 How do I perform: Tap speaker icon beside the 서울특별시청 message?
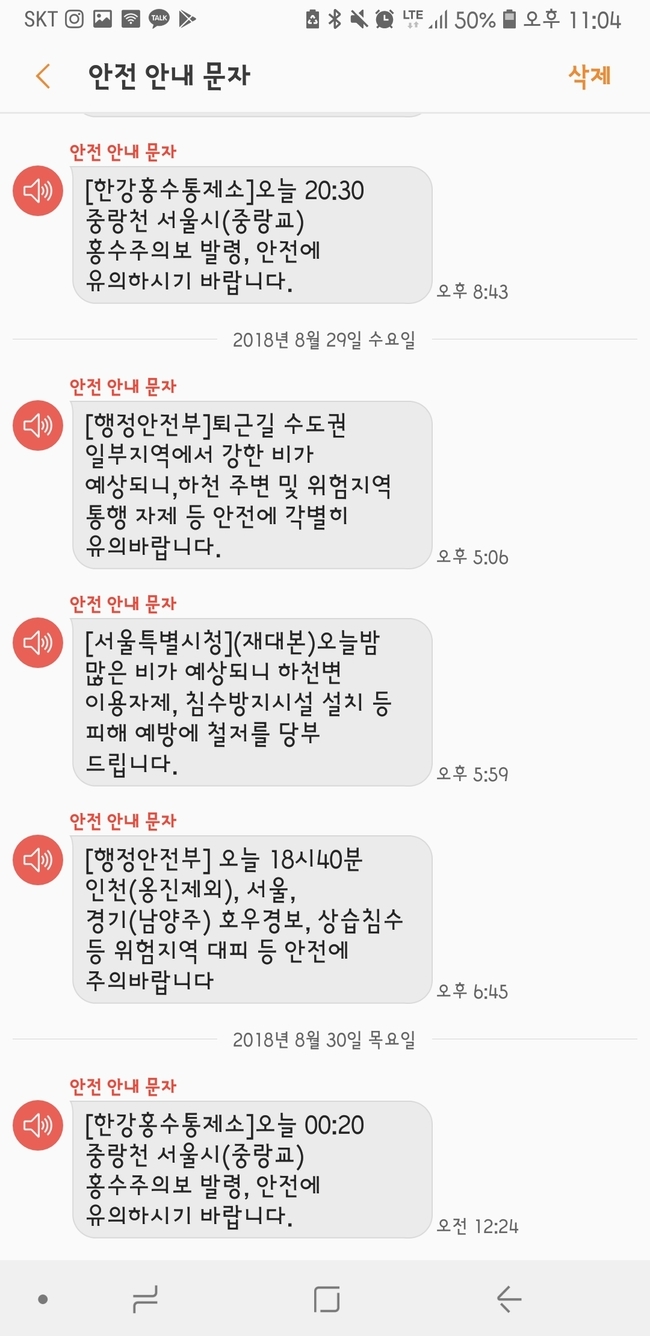37,643
